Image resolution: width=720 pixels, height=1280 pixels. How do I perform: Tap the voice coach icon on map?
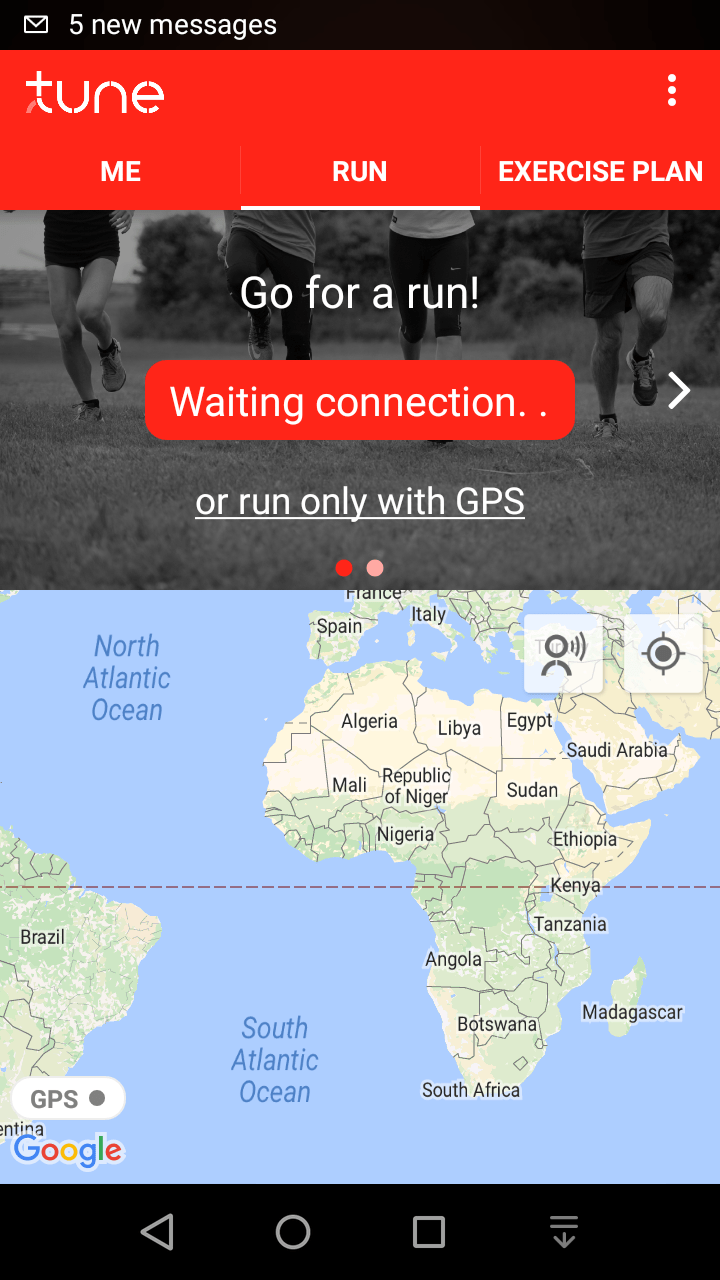click(x=563, y=654)
